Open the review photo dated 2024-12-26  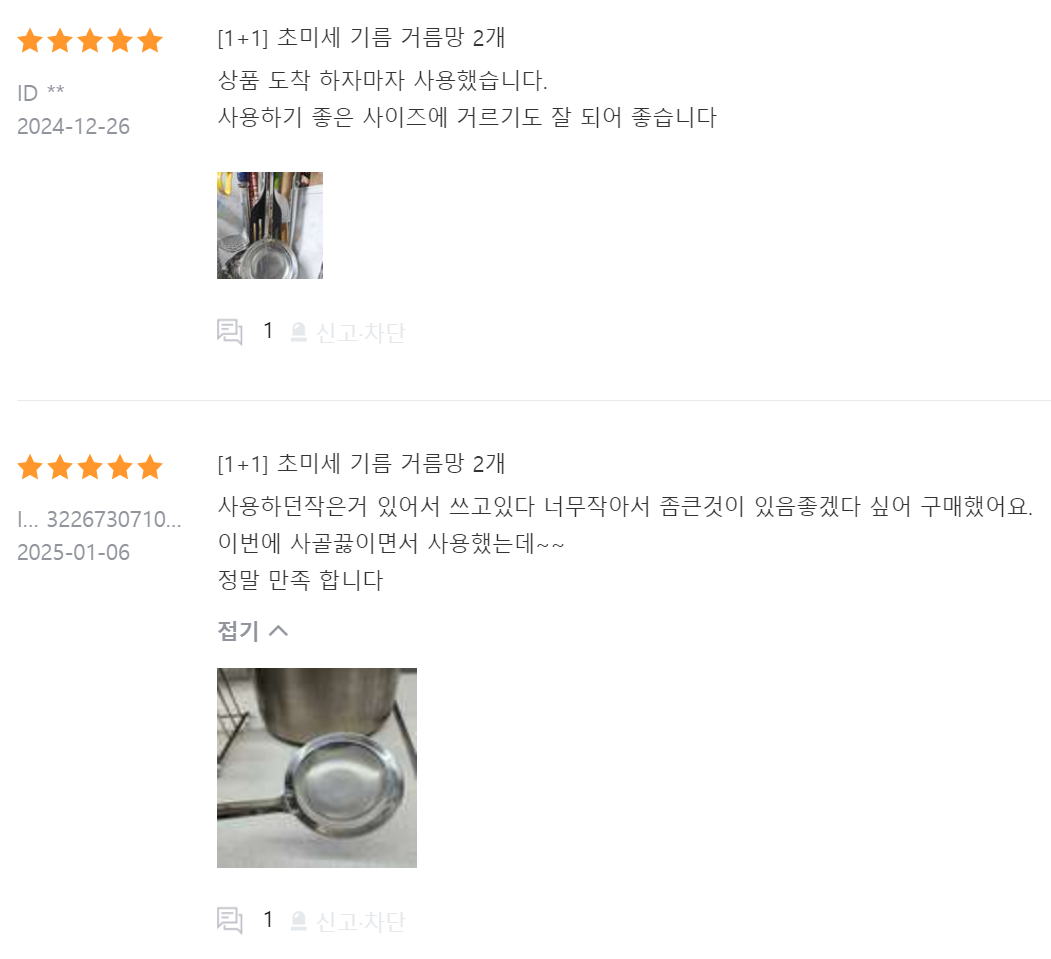pyautogui.click(x=269, y=225)
